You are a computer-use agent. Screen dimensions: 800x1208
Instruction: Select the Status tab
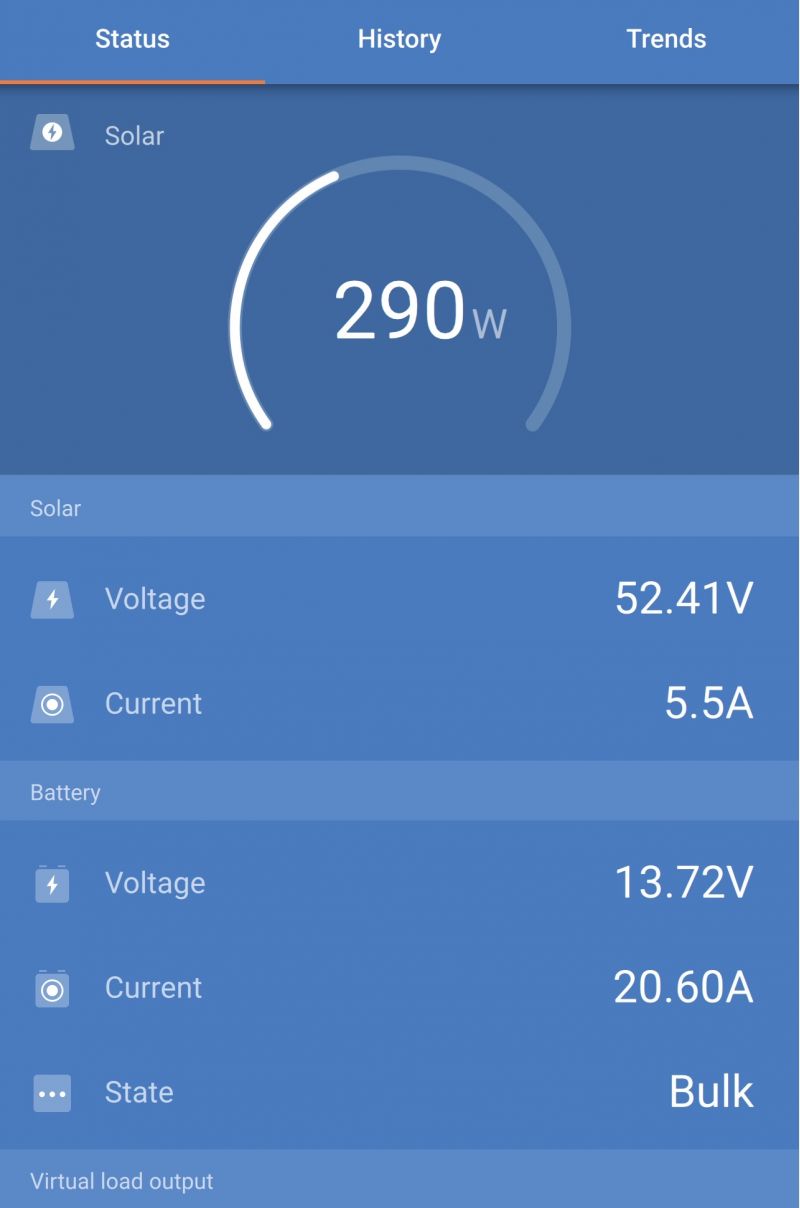click(132, 40)
